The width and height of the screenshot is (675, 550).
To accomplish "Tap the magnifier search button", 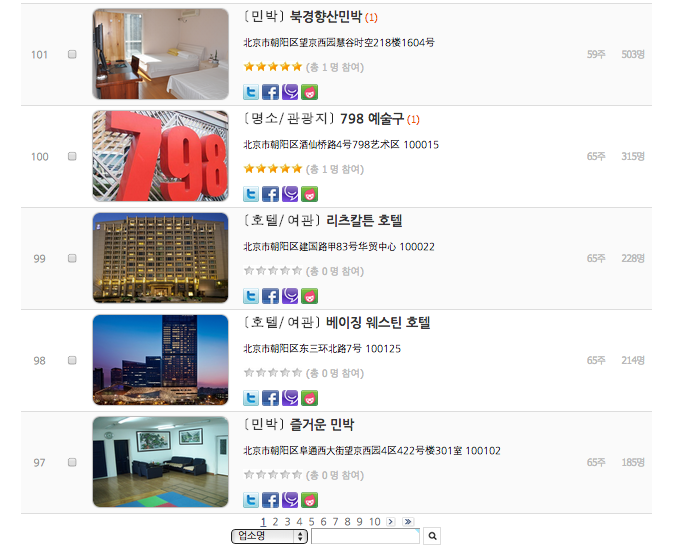I will coord(432,537).
